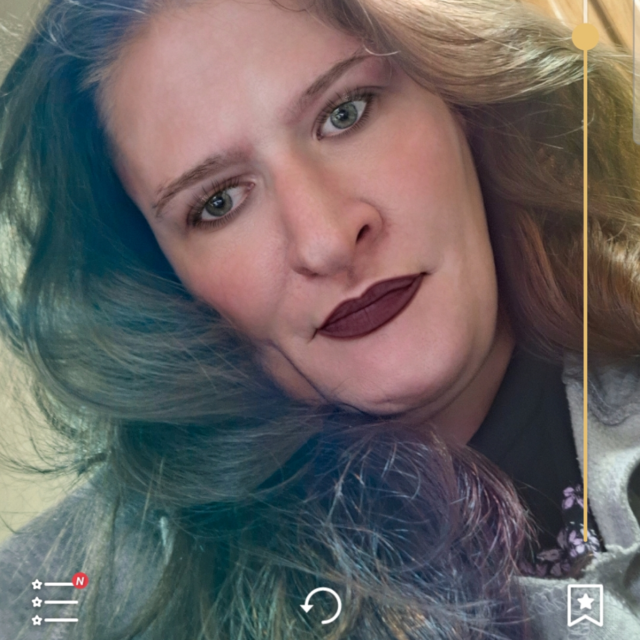The width and height of the screenshot is (640, 640).
Task: Reset the applied look with undo arrow
Action: pyautogui.click(x=321, y=605)
